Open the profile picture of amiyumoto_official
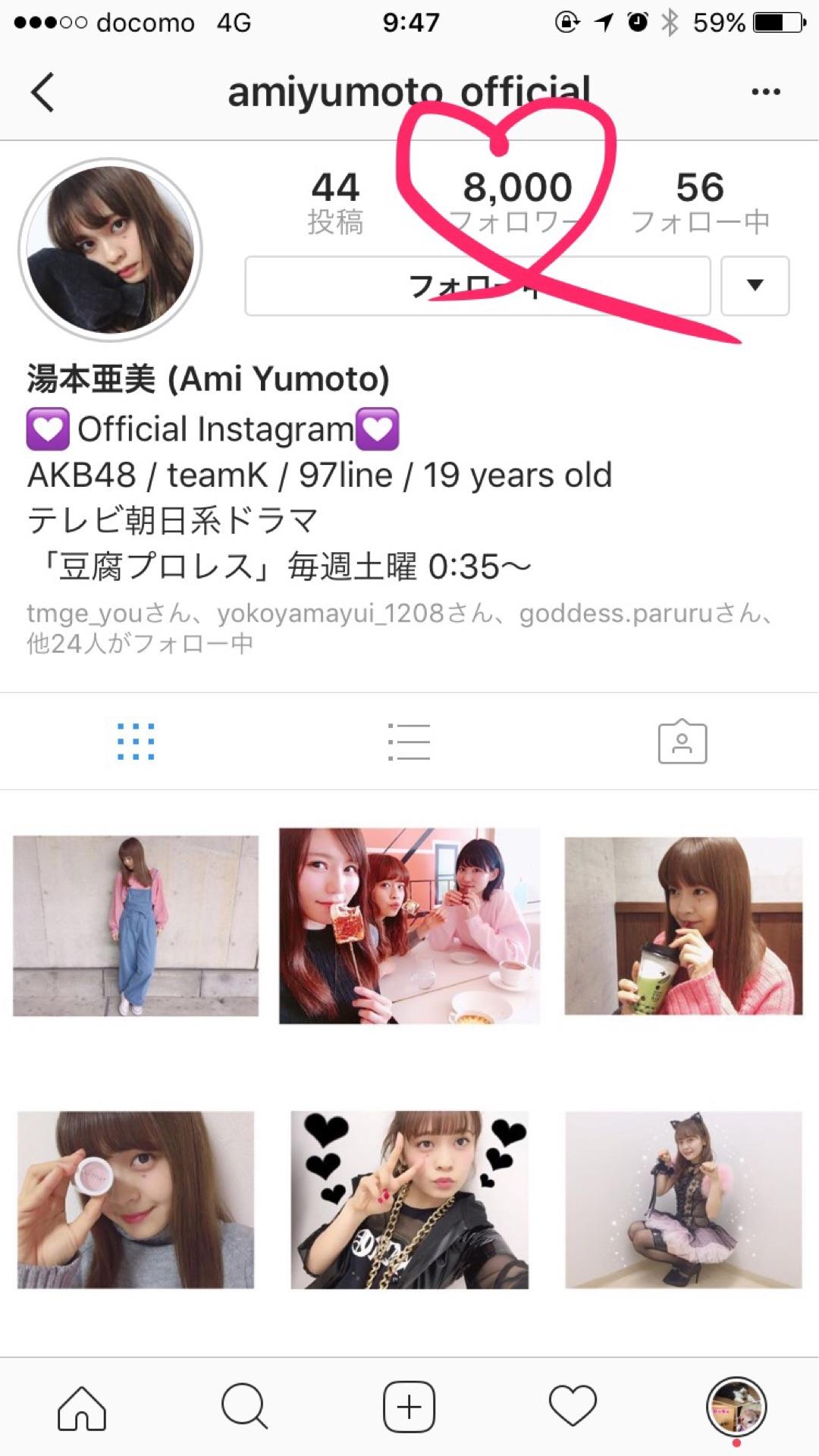The image size is (819, 1456). coord(111,249)
